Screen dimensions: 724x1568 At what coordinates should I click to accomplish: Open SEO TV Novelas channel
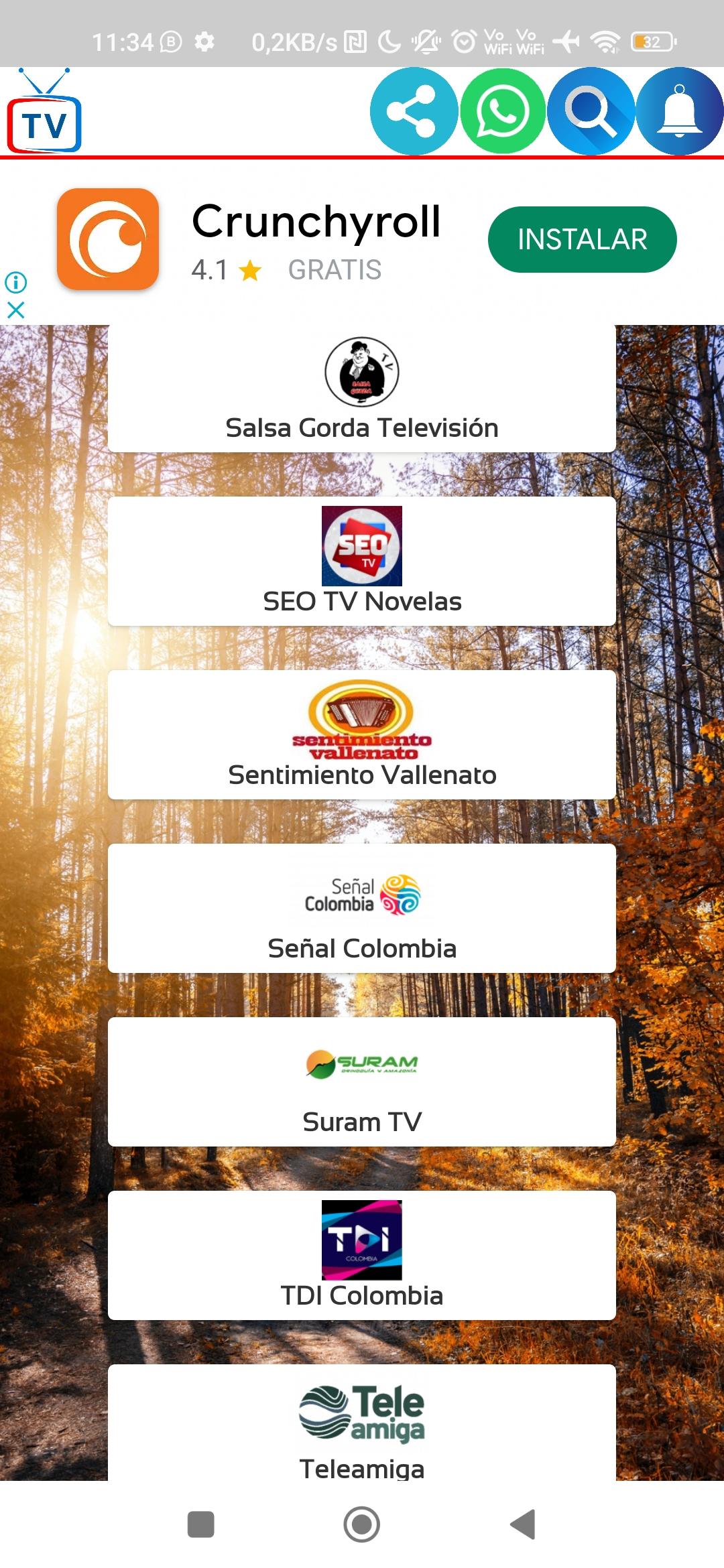[x=362, y=562]
